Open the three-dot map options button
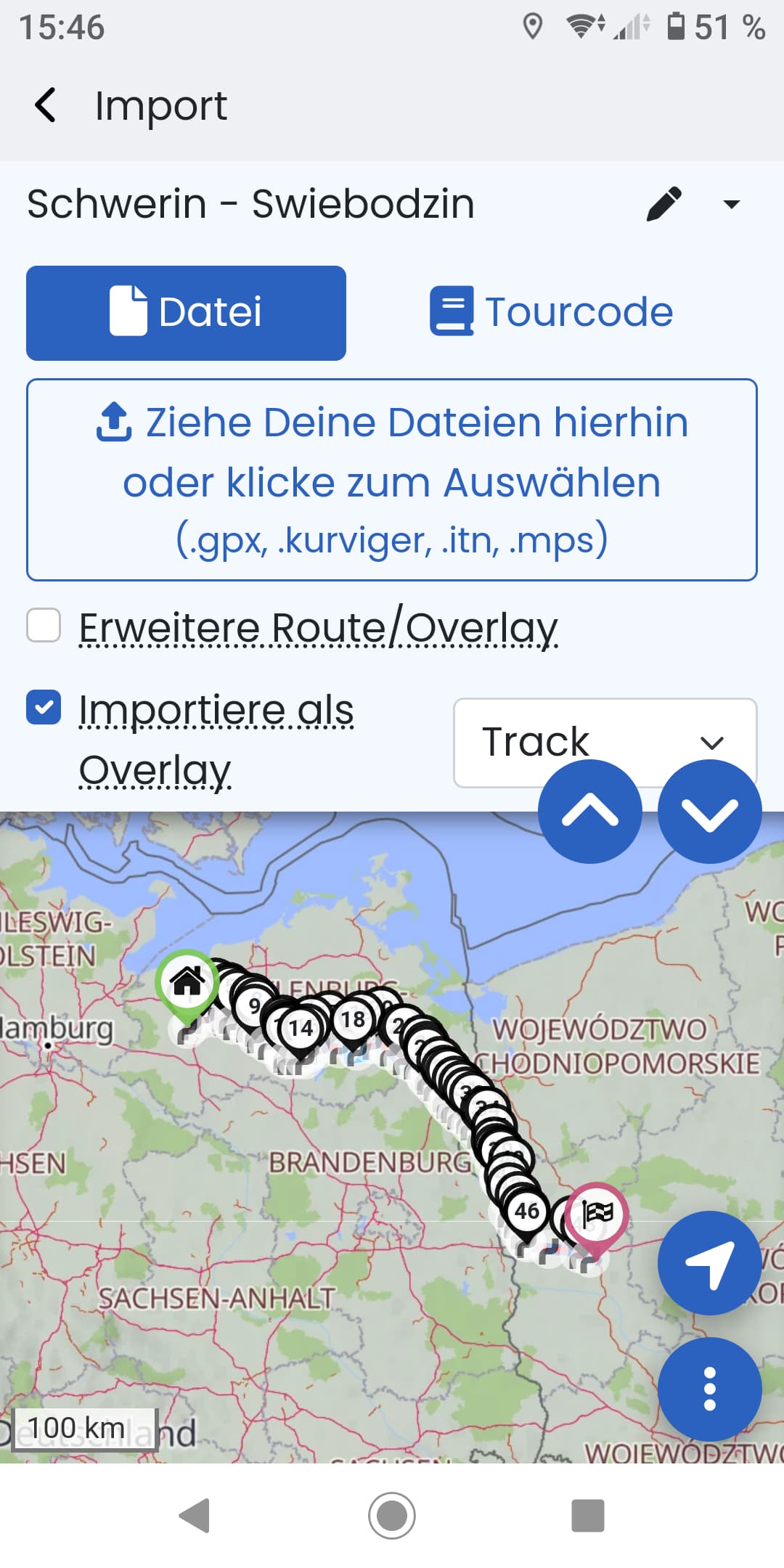784x1568 pixels. (709, 1389)
